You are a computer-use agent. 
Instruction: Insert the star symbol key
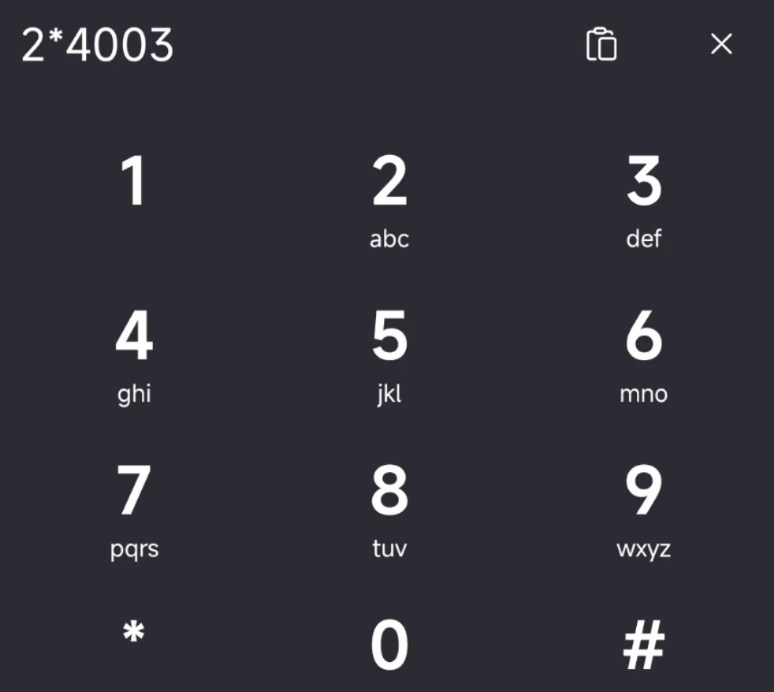coord(133,635)
